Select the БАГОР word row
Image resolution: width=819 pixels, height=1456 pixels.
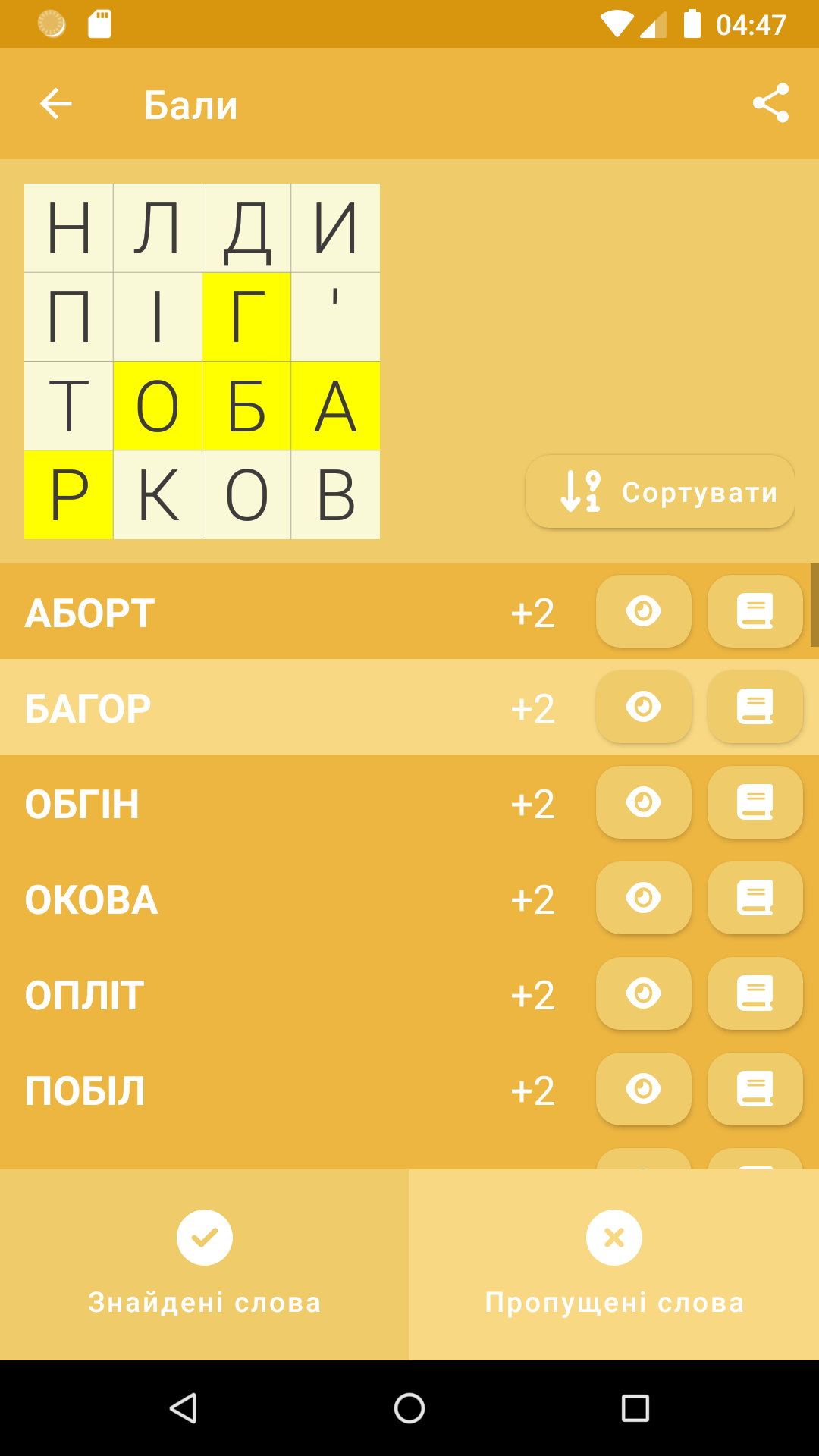(250, 708)
